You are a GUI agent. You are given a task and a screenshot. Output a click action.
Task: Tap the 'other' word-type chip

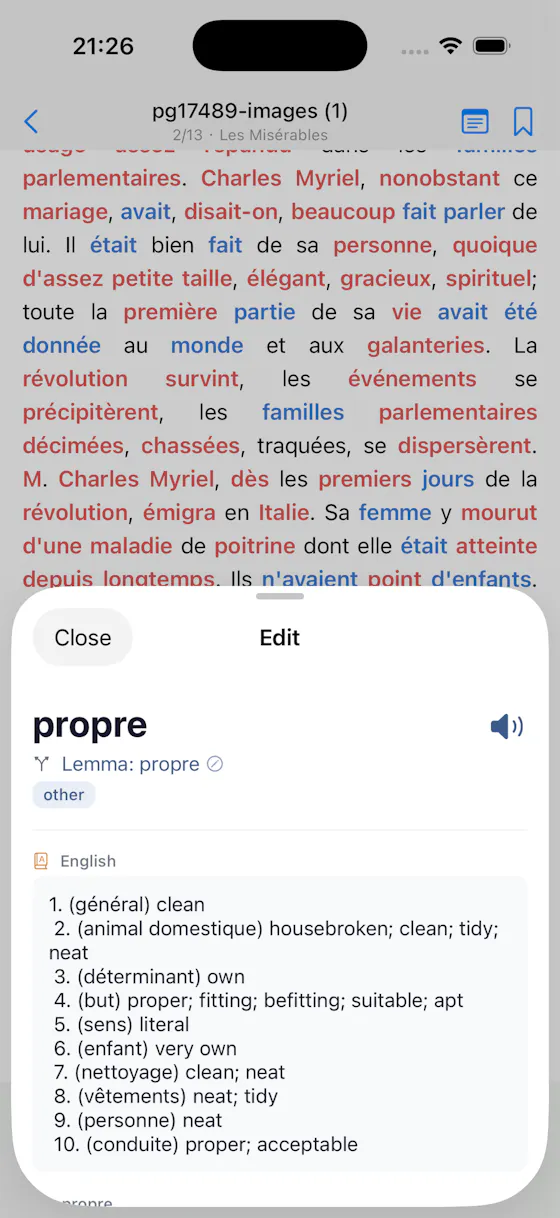[64, 795]
